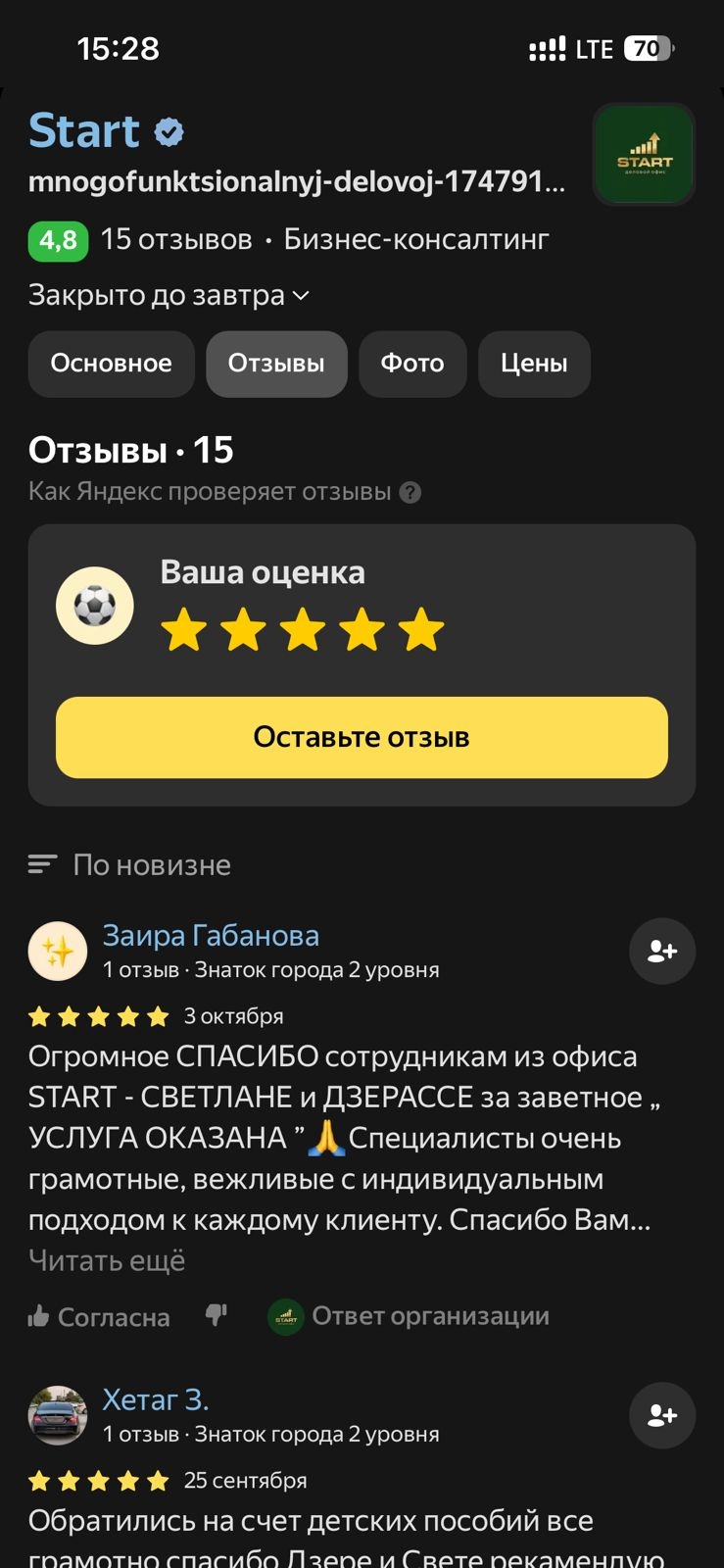724x1568 pixels.
Task: Like Заира Габанова's review with Согласна
Action: [99, 1316]
